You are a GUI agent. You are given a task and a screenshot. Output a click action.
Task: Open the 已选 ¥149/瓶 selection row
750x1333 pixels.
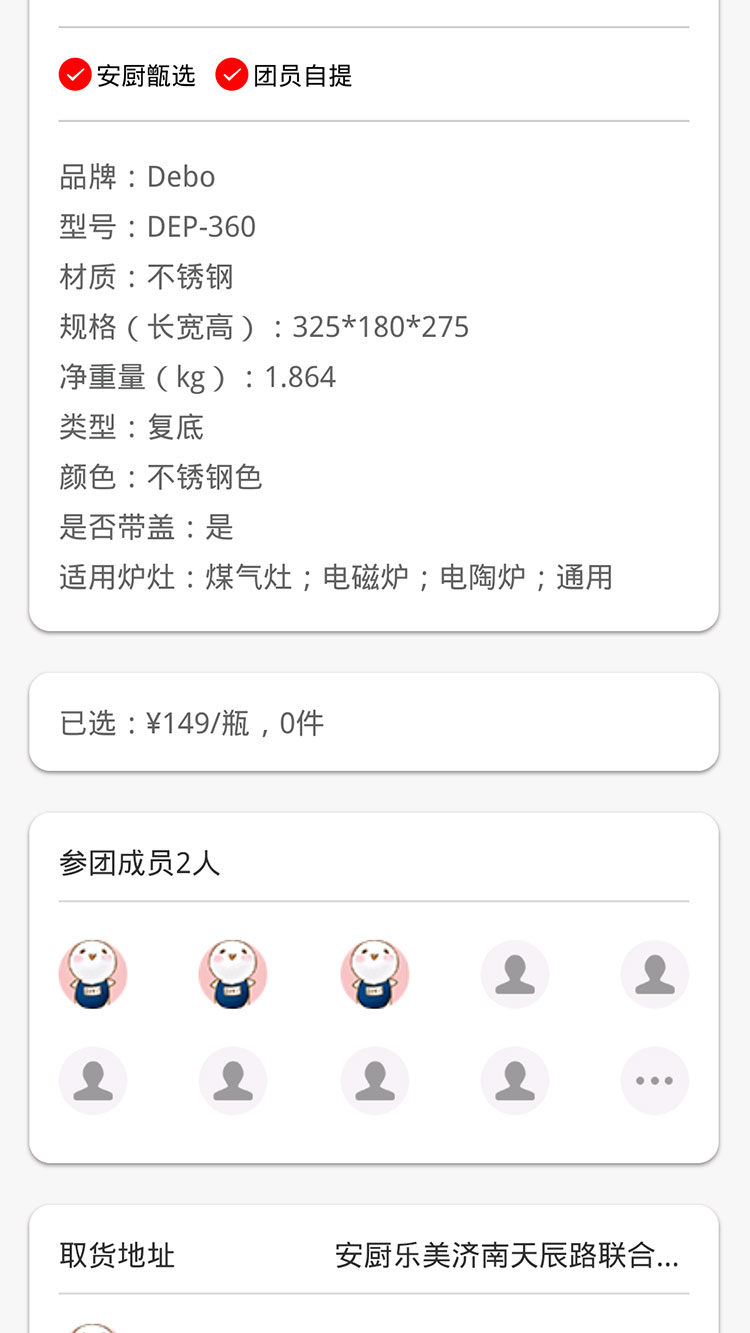(x=374, y=722)
